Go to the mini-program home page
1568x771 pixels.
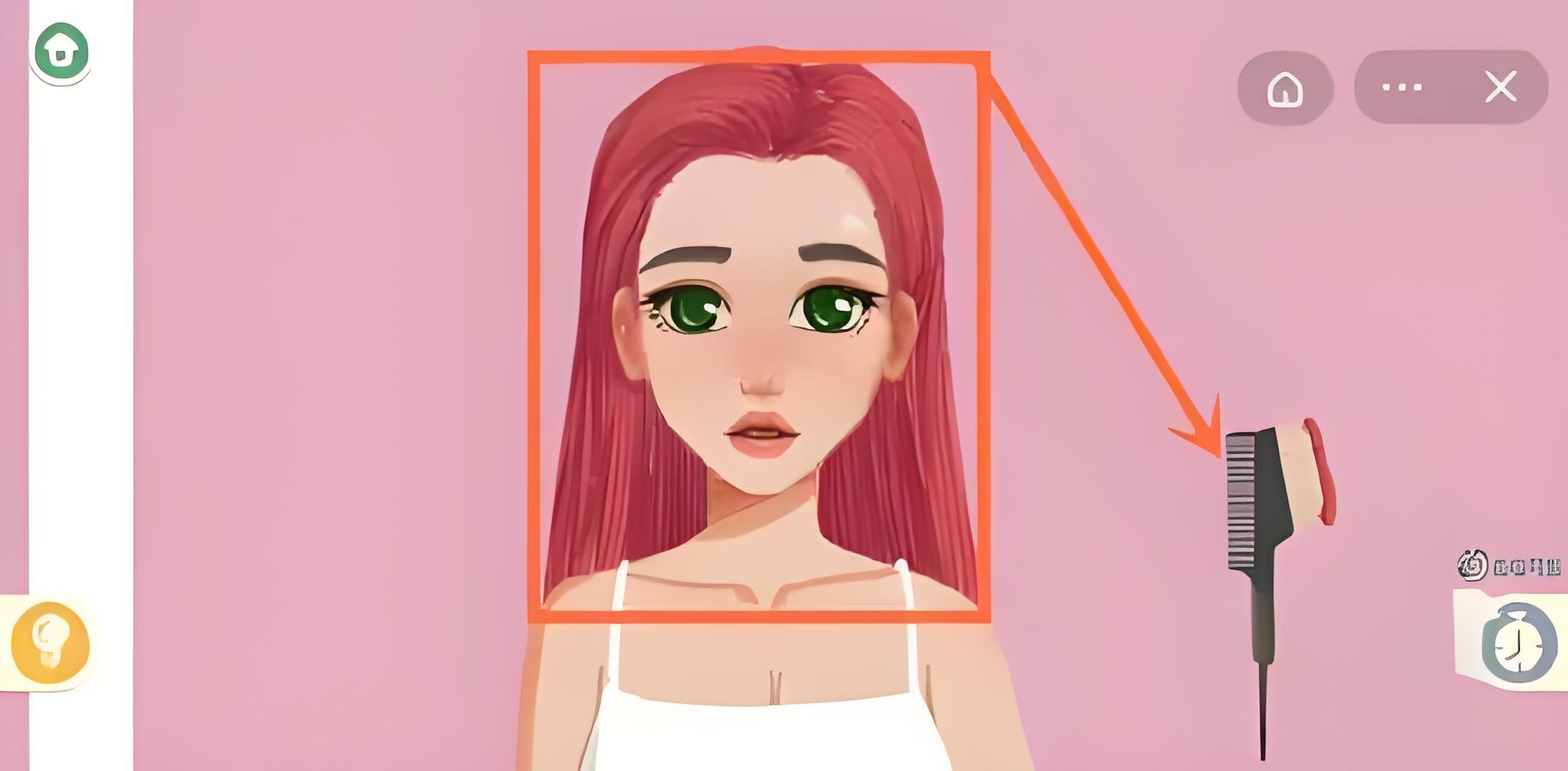tap(1285, 88)
